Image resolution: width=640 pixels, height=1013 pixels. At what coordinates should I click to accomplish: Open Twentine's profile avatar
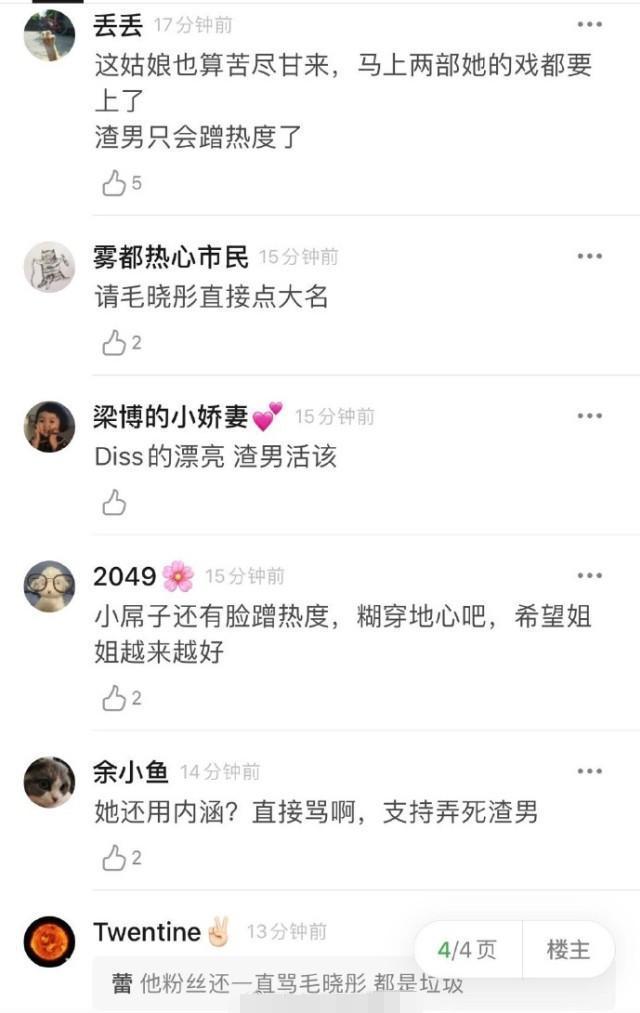tap(49, 942)
